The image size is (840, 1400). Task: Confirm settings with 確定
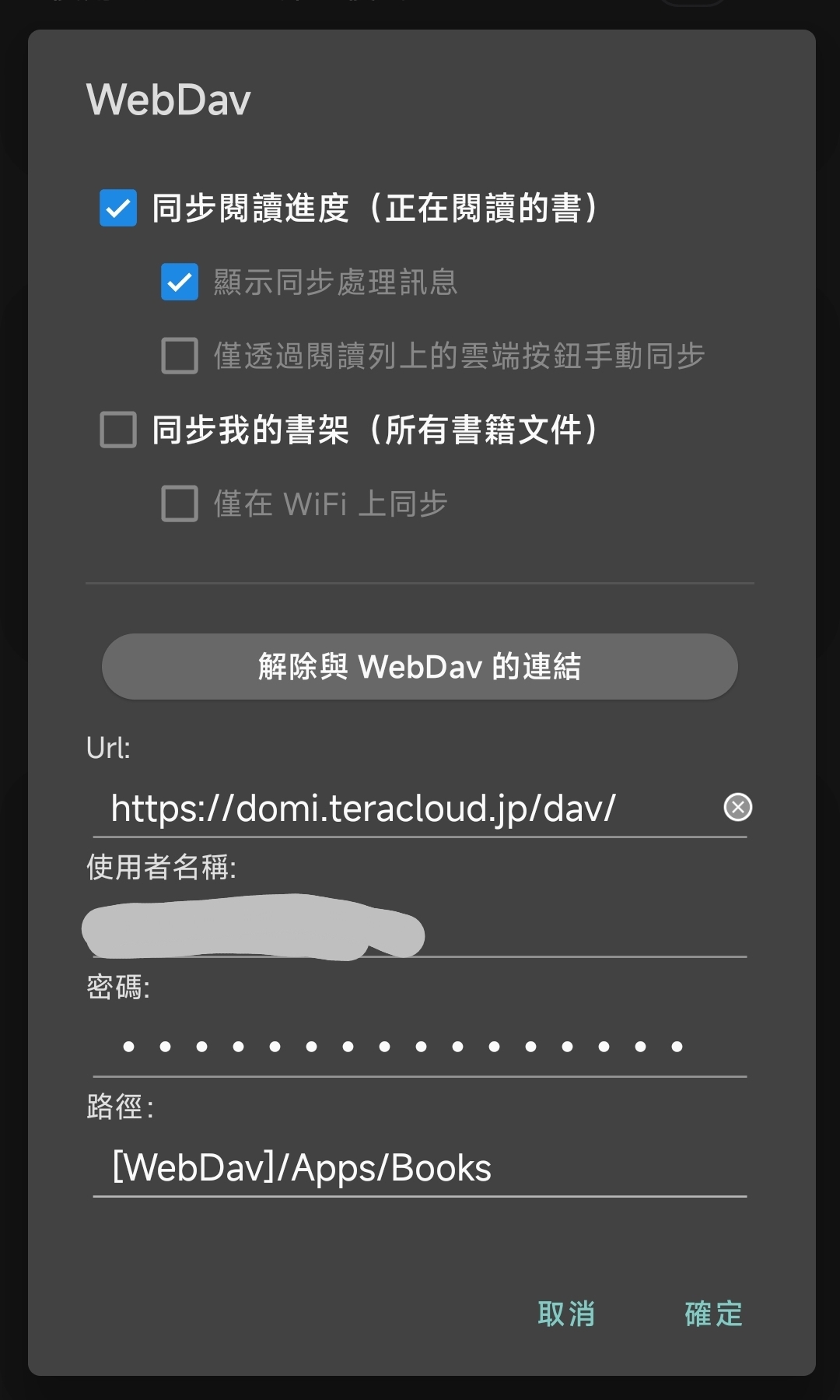[x=713, y=1314]
